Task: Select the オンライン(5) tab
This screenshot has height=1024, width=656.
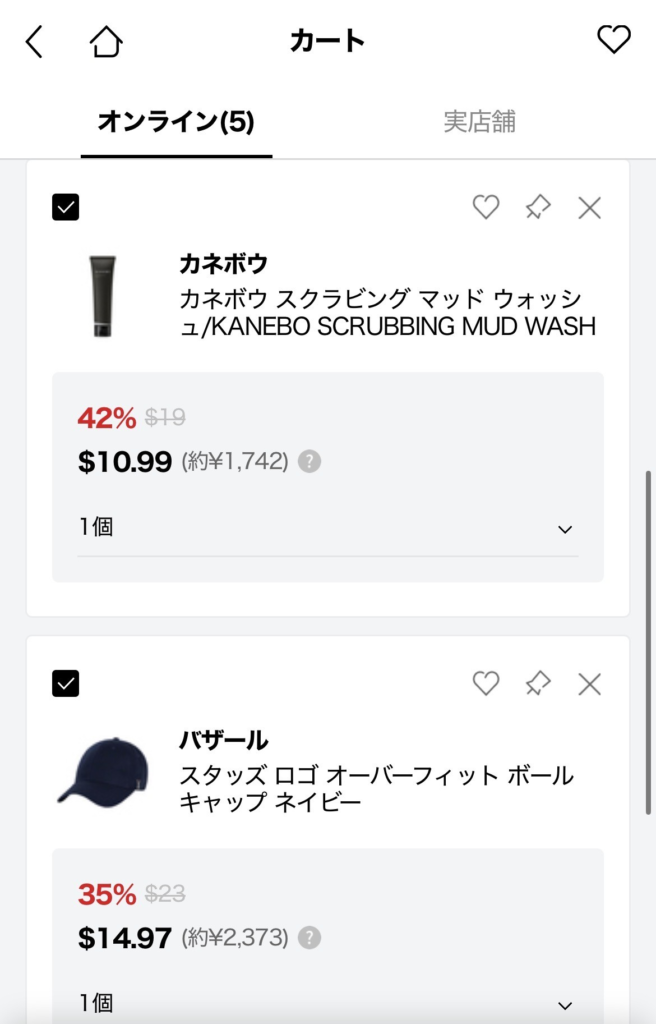Action: [x=176, y=122]
